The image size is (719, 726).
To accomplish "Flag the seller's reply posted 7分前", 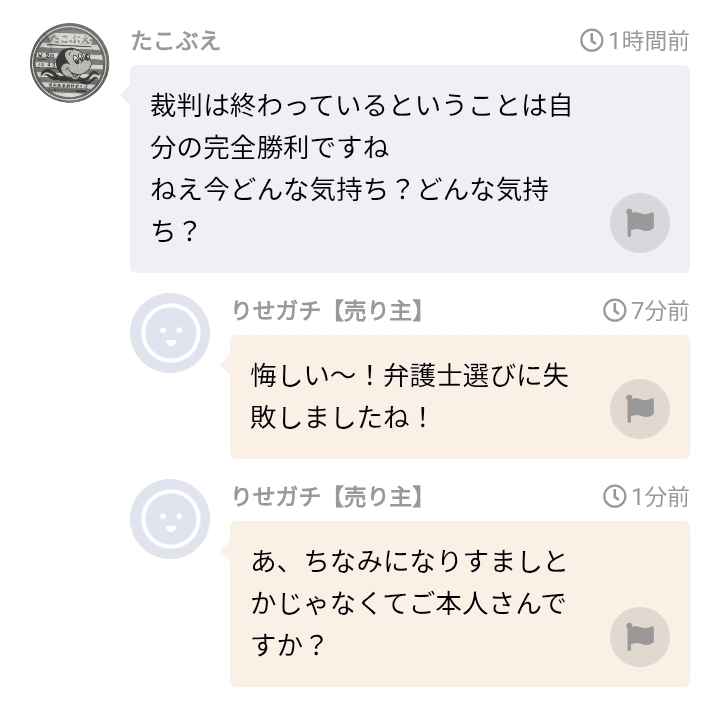I will click(639, 409).
